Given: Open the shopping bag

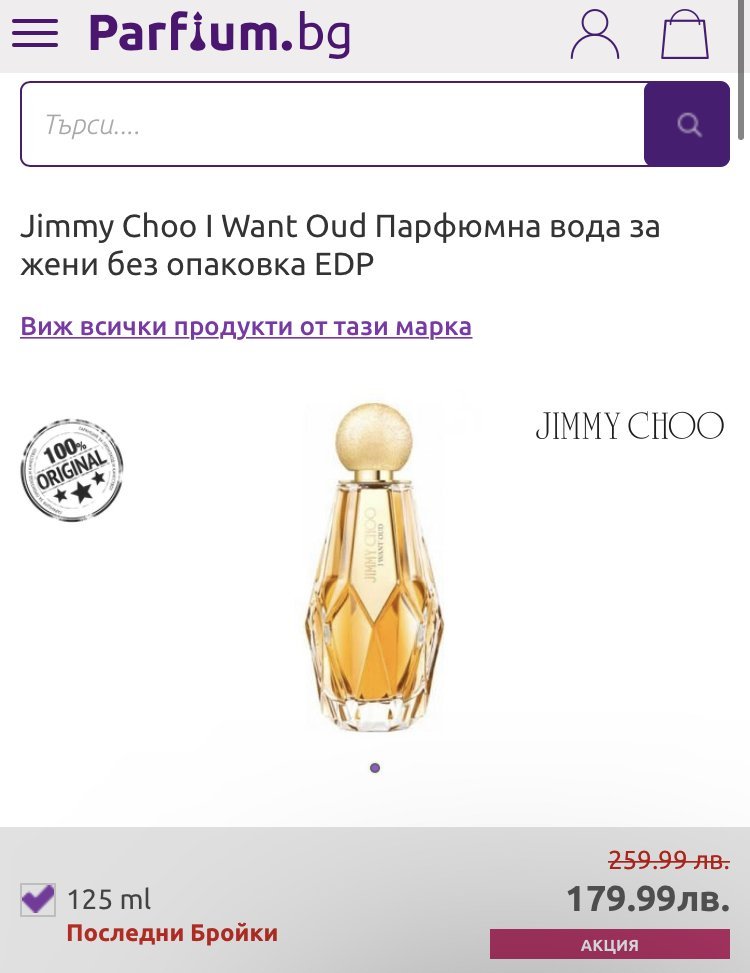Looking at the screenshot, I should 685,34.
